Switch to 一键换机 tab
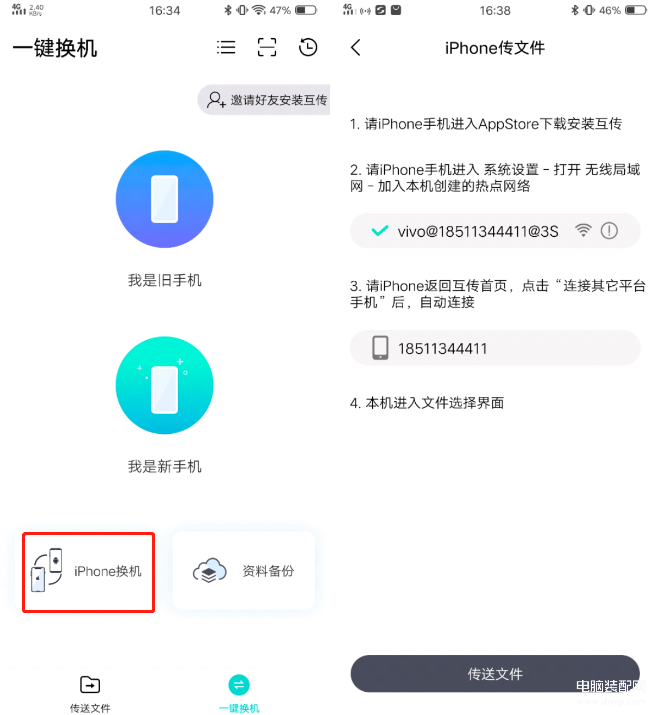 point(239,693)
